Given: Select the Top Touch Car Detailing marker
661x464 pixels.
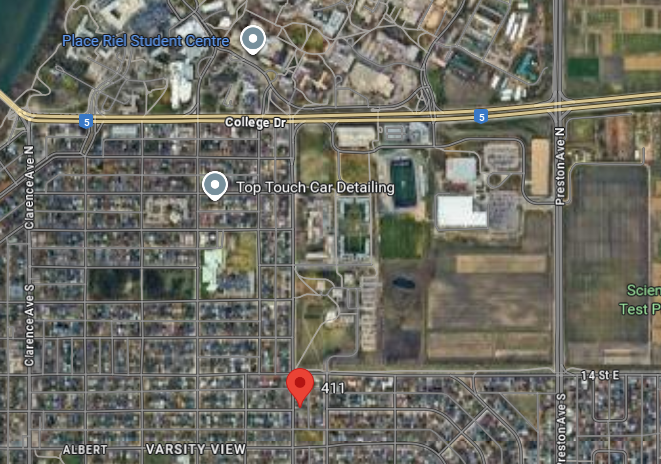Looking at the screenshot, I should [214, 186].
